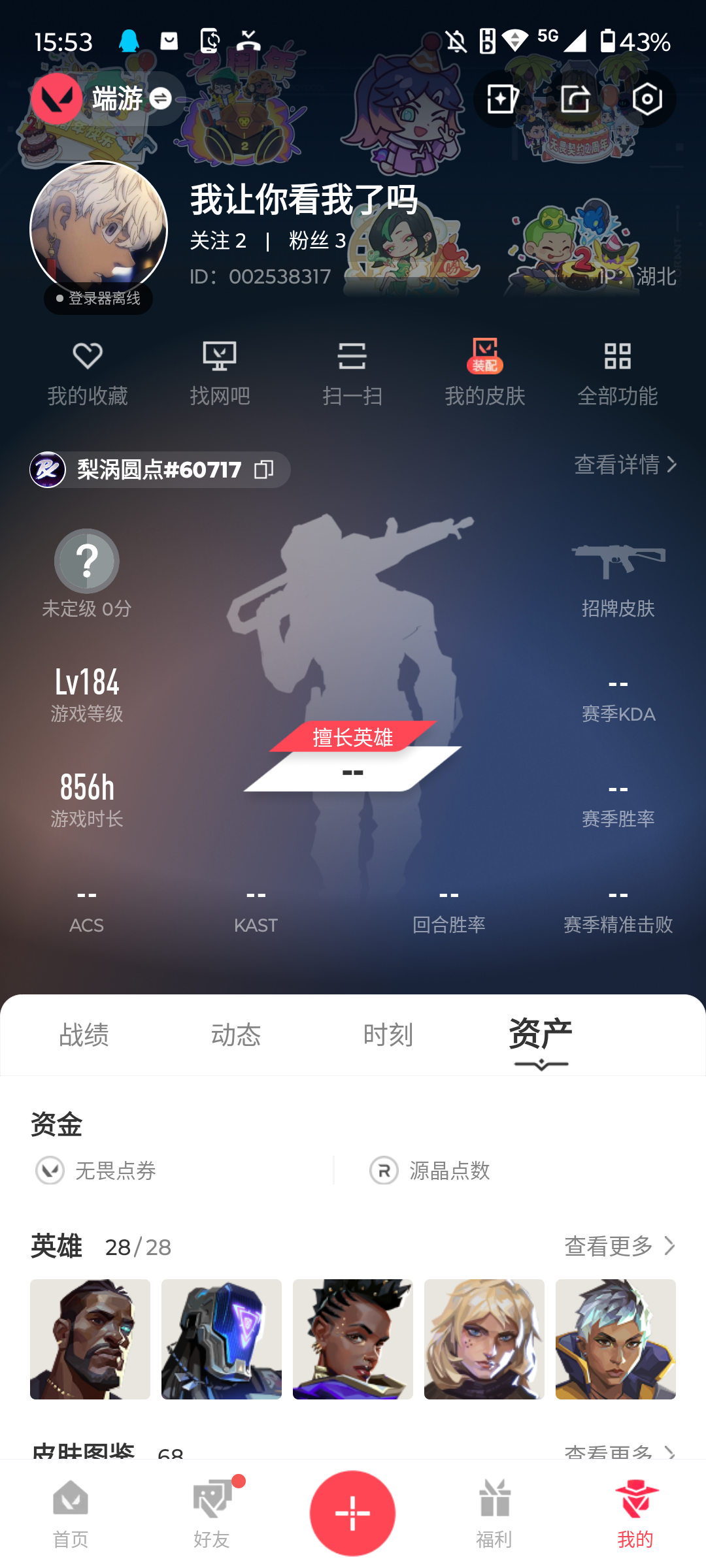Switch to 动态 tab
Image resolution: width=706 pixels, height=1568 pixels.
[x=236, y=1035]
